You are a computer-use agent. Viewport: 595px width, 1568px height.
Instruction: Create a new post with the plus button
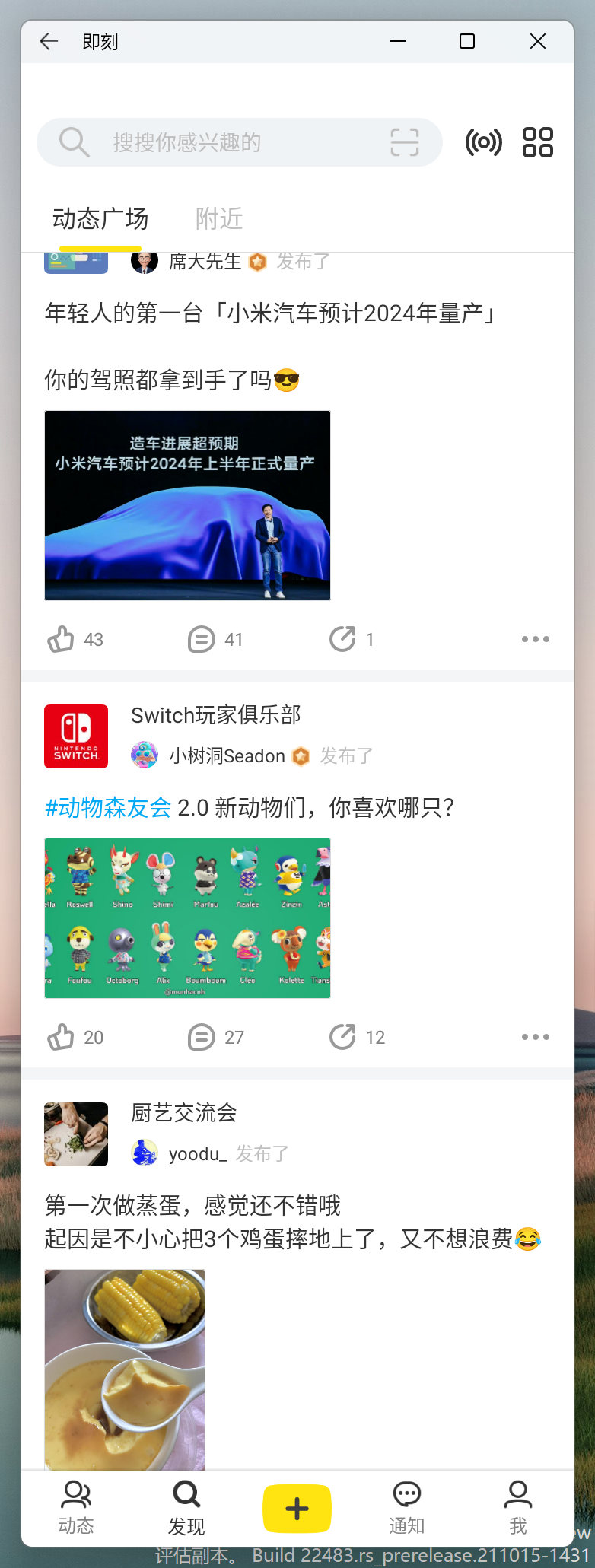(x=297, y=1509)
